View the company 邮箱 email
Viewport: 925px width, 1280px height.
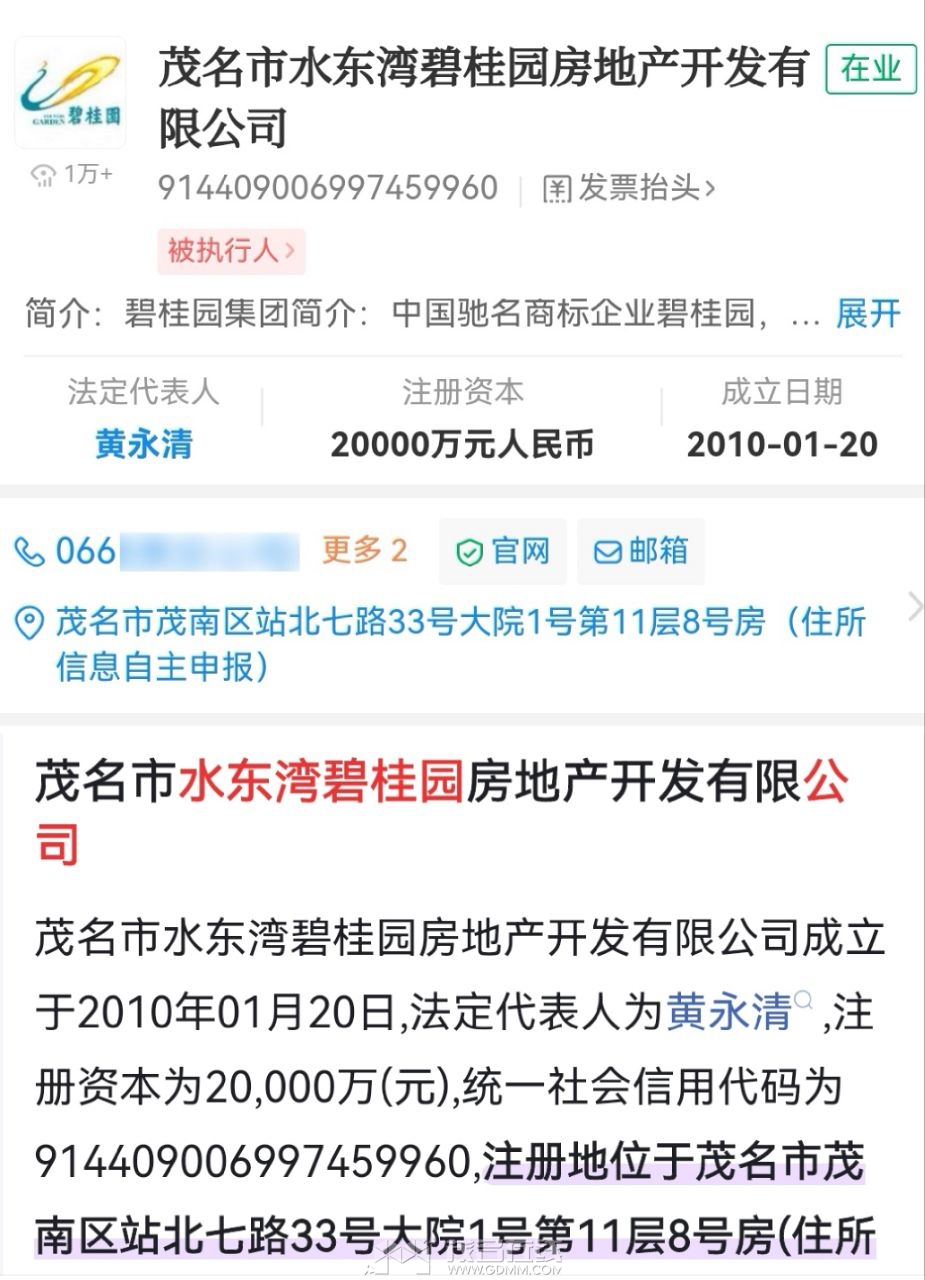click(641, 551)
